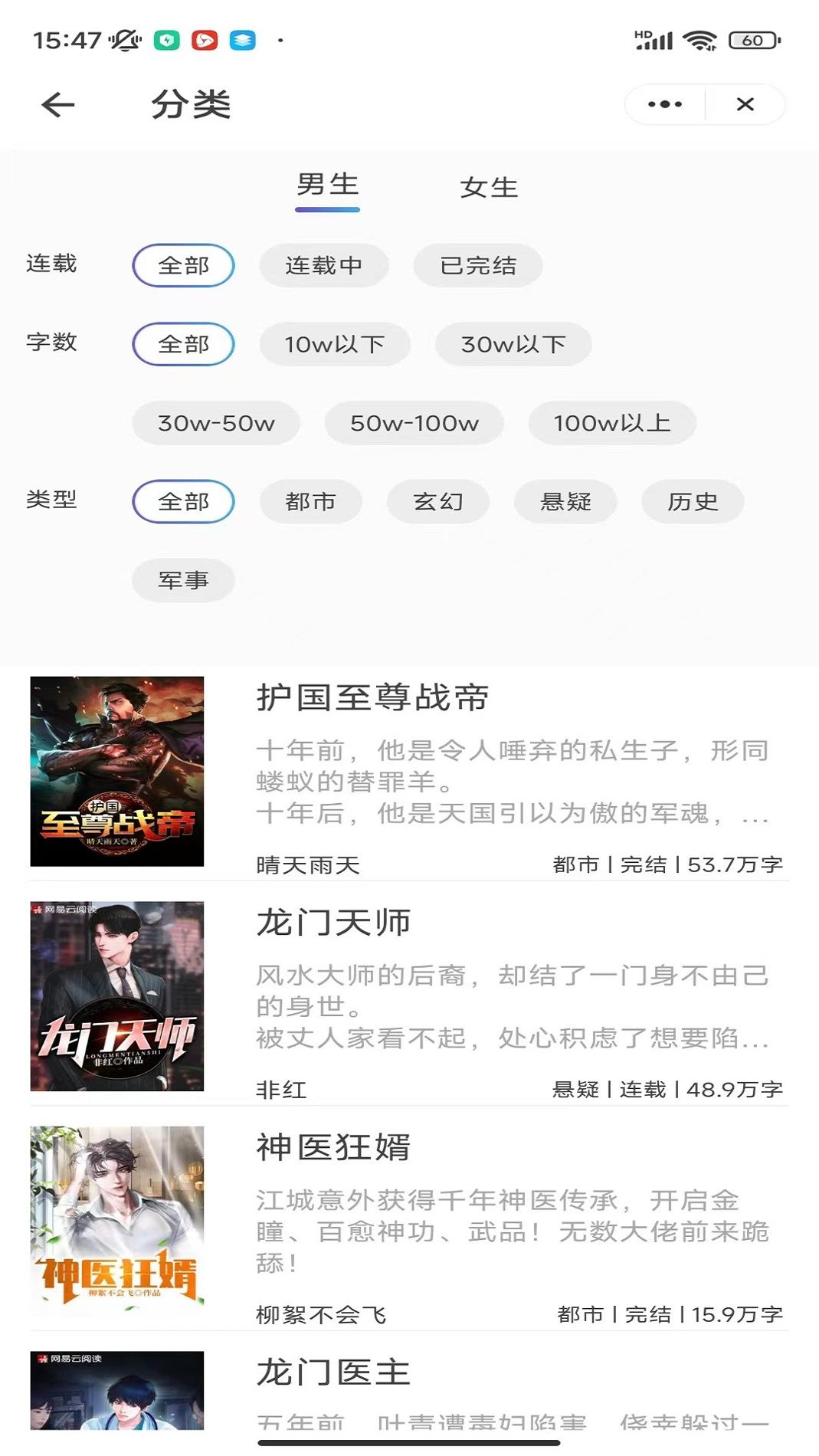Select the 已完结 serialization filter
This screenshot has height=1456, width=819.
(x=478, y=265)
